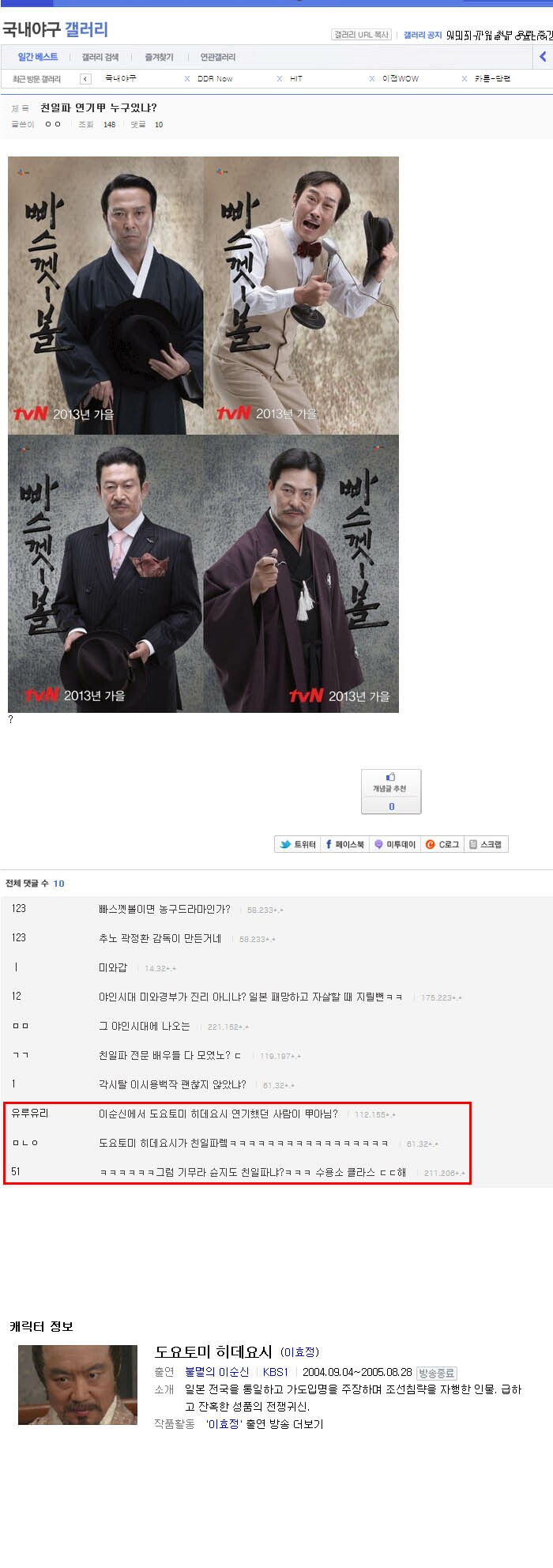Viewport: 553px width, 1568px height.
Task: Open the 갤러리 공지 link
Action: 423,35
